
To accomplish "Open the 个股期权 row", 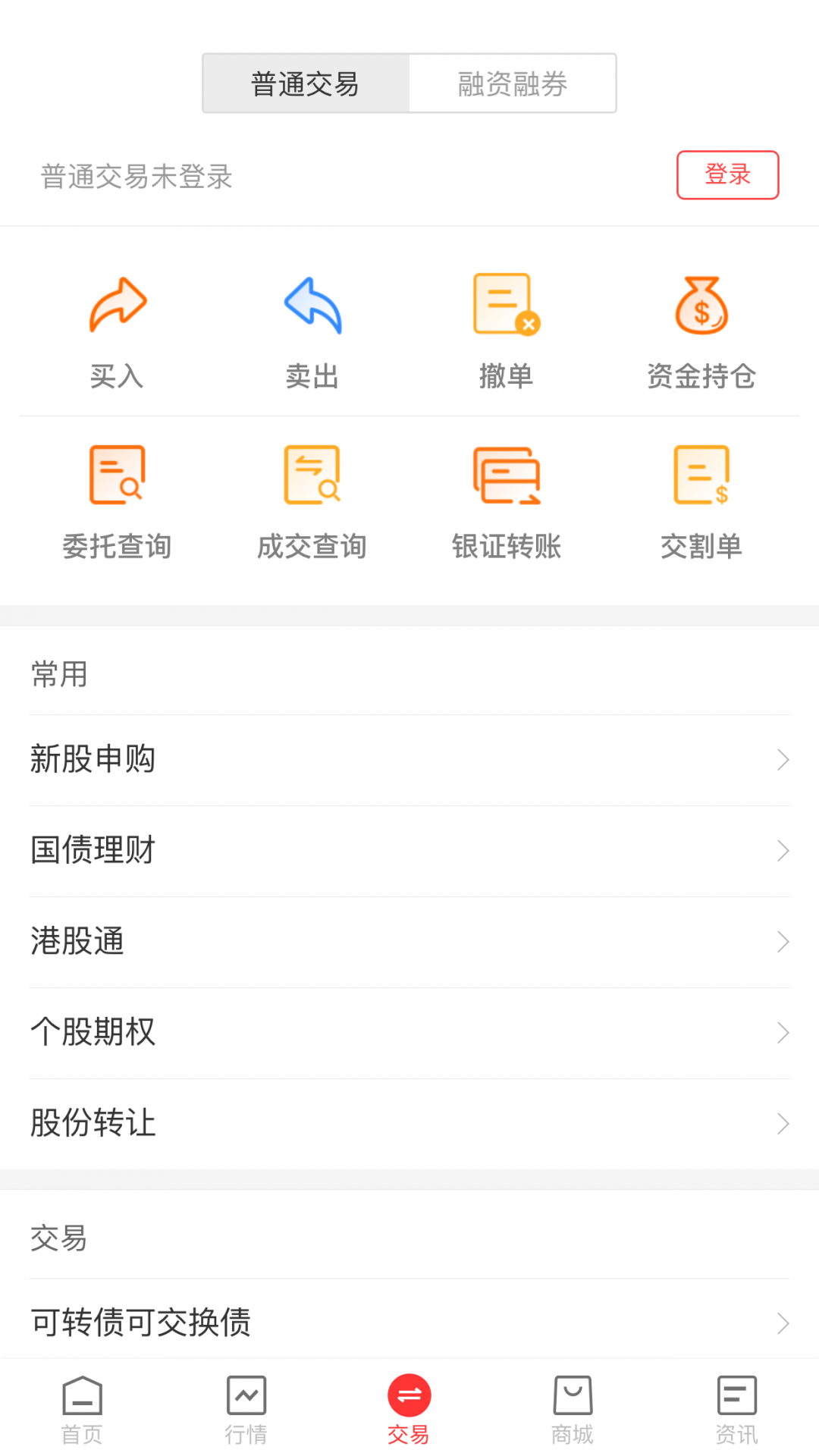I will [x=409, y=1033].
